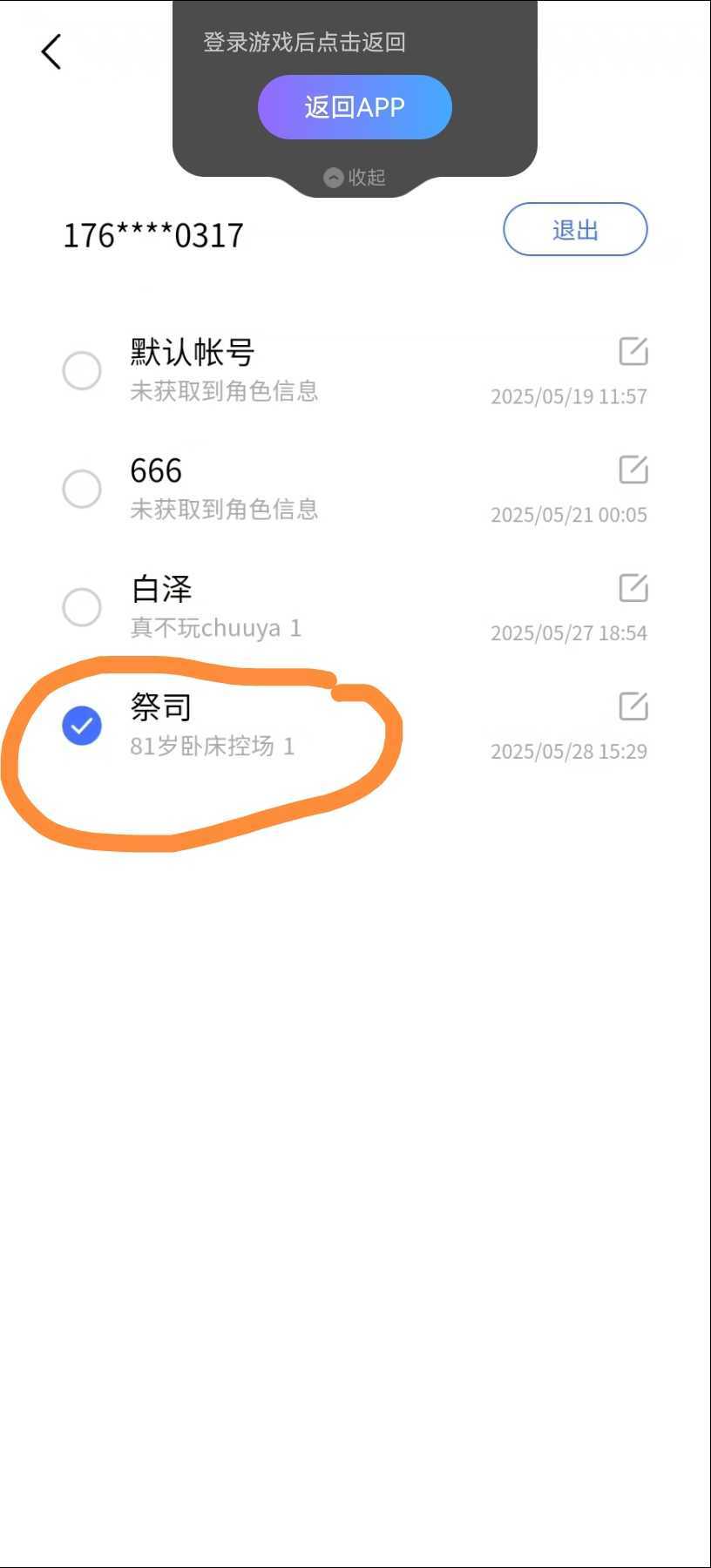Edit the 白泽 account name
Screen dimensions: 711x1568
[633, 588]
